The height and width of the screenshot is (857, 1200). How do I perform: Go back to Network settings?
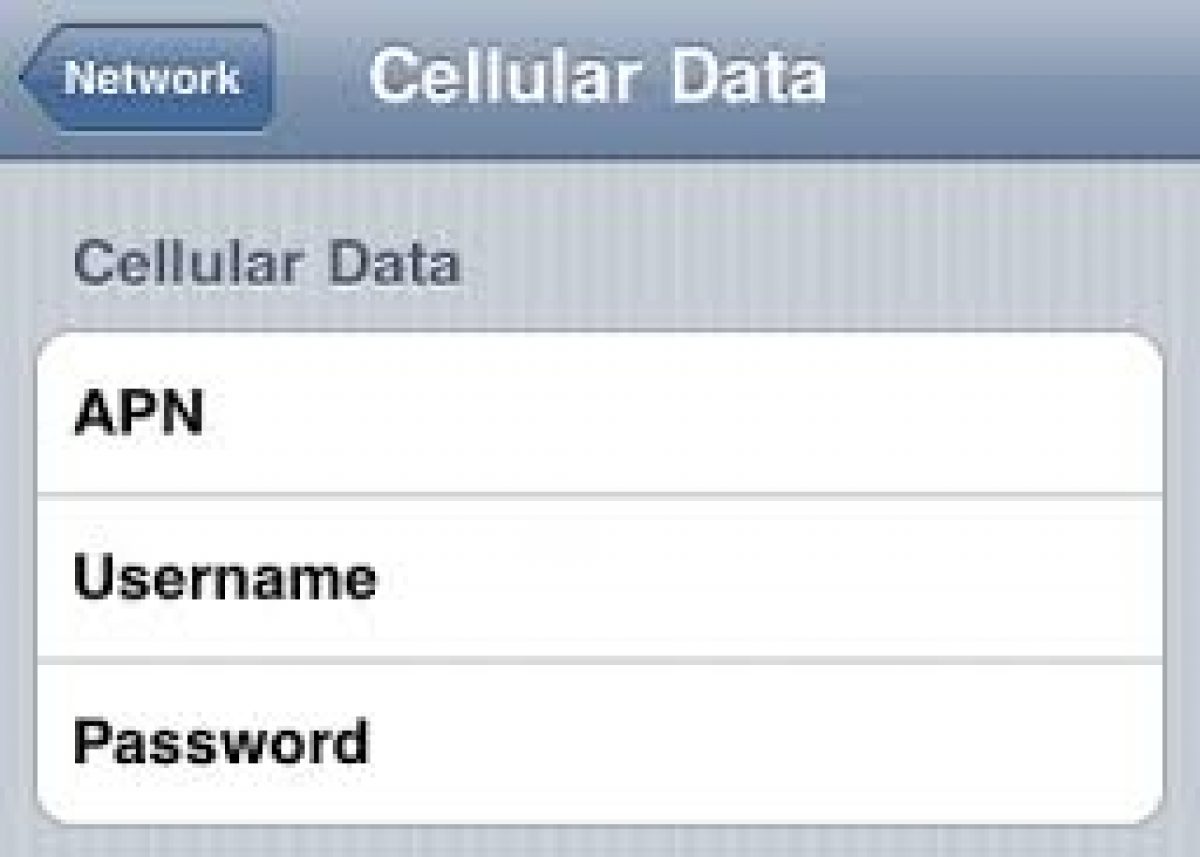tap(148, 78)
